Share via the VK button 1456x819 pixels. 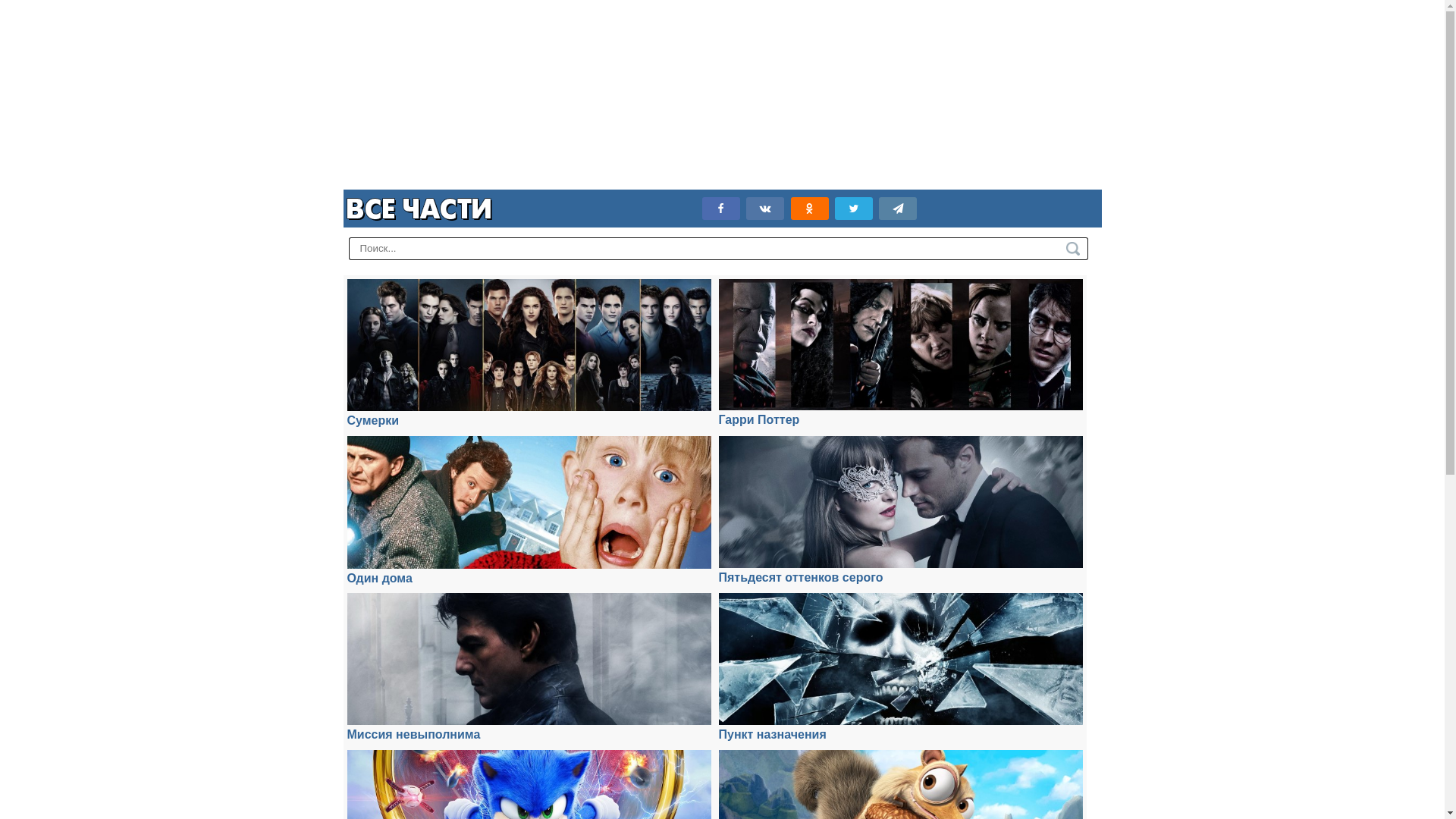click(x=764, y=209)
